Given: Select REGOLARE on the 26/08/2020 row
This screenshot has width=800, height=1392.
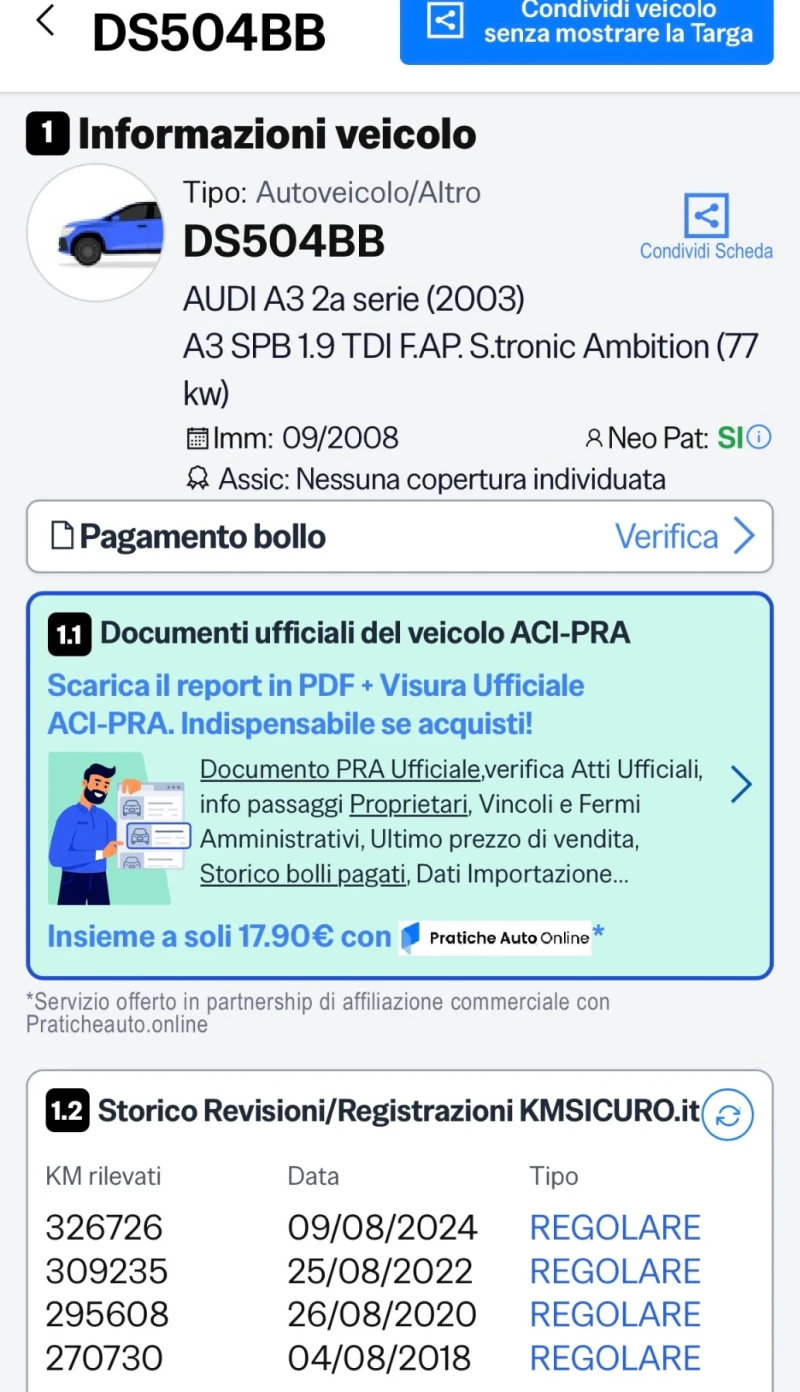Looking at the screenshot, I should click(615, 1314).
